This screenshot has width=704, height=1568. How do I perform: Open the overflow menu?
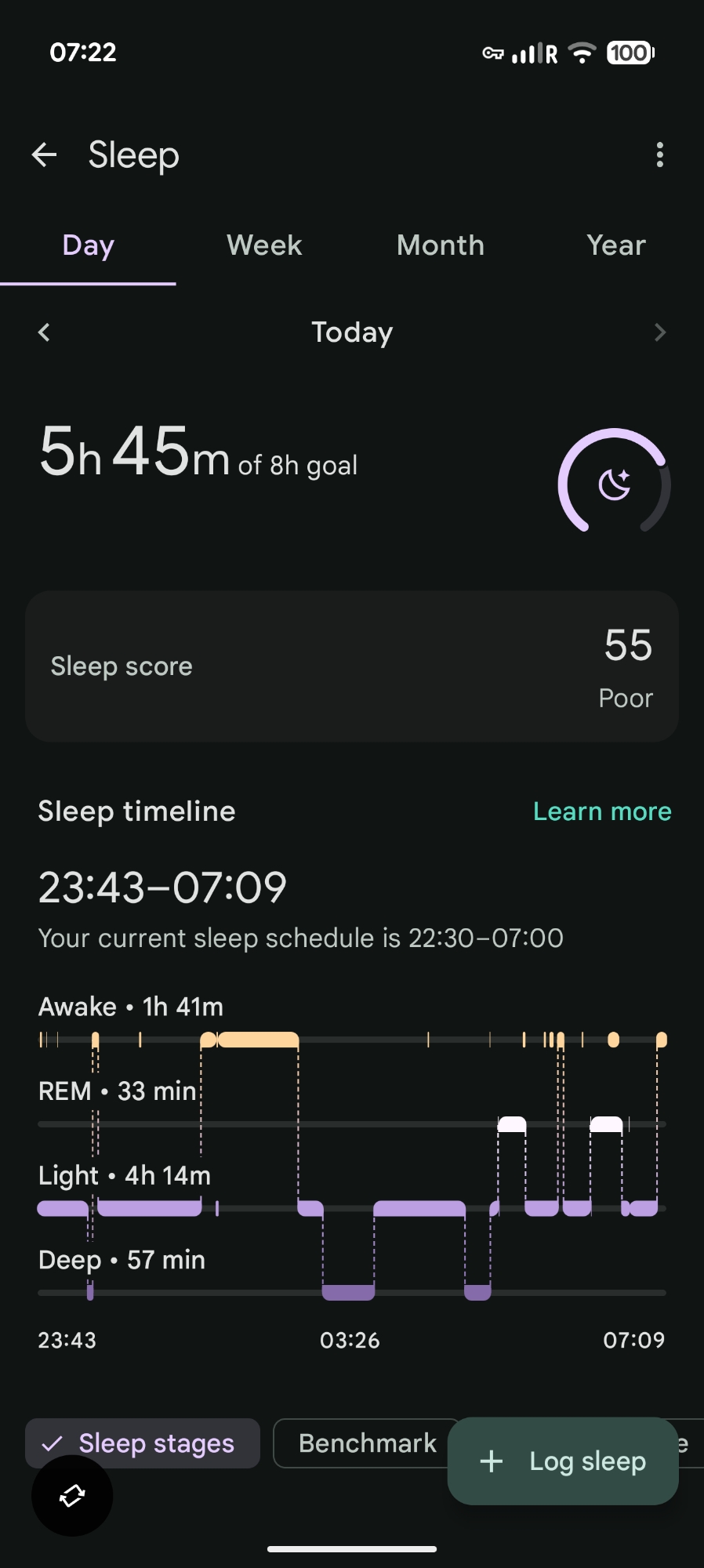pyautogui.click(x=659, y=154)
